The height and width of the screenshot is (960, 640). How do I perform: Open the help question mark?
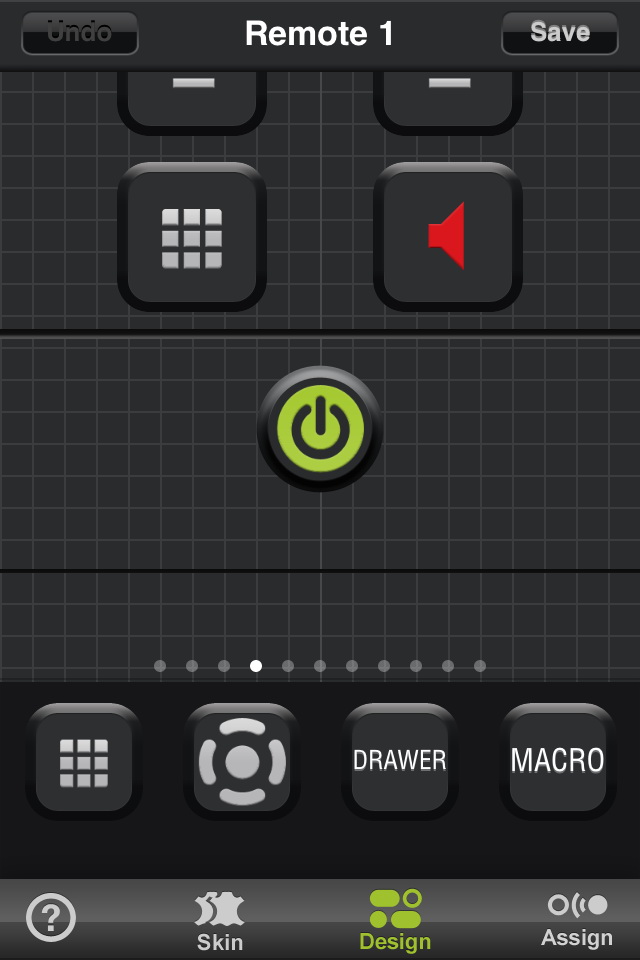click(51, 917)
